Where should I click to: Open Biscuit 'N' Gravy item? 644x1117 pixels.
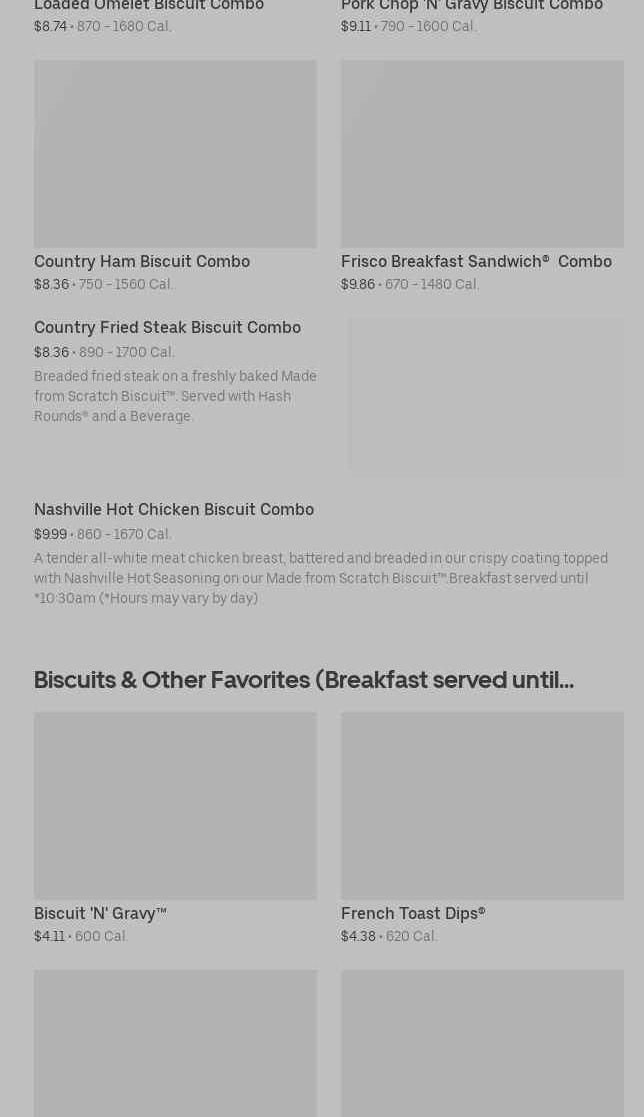coord(175,828)
